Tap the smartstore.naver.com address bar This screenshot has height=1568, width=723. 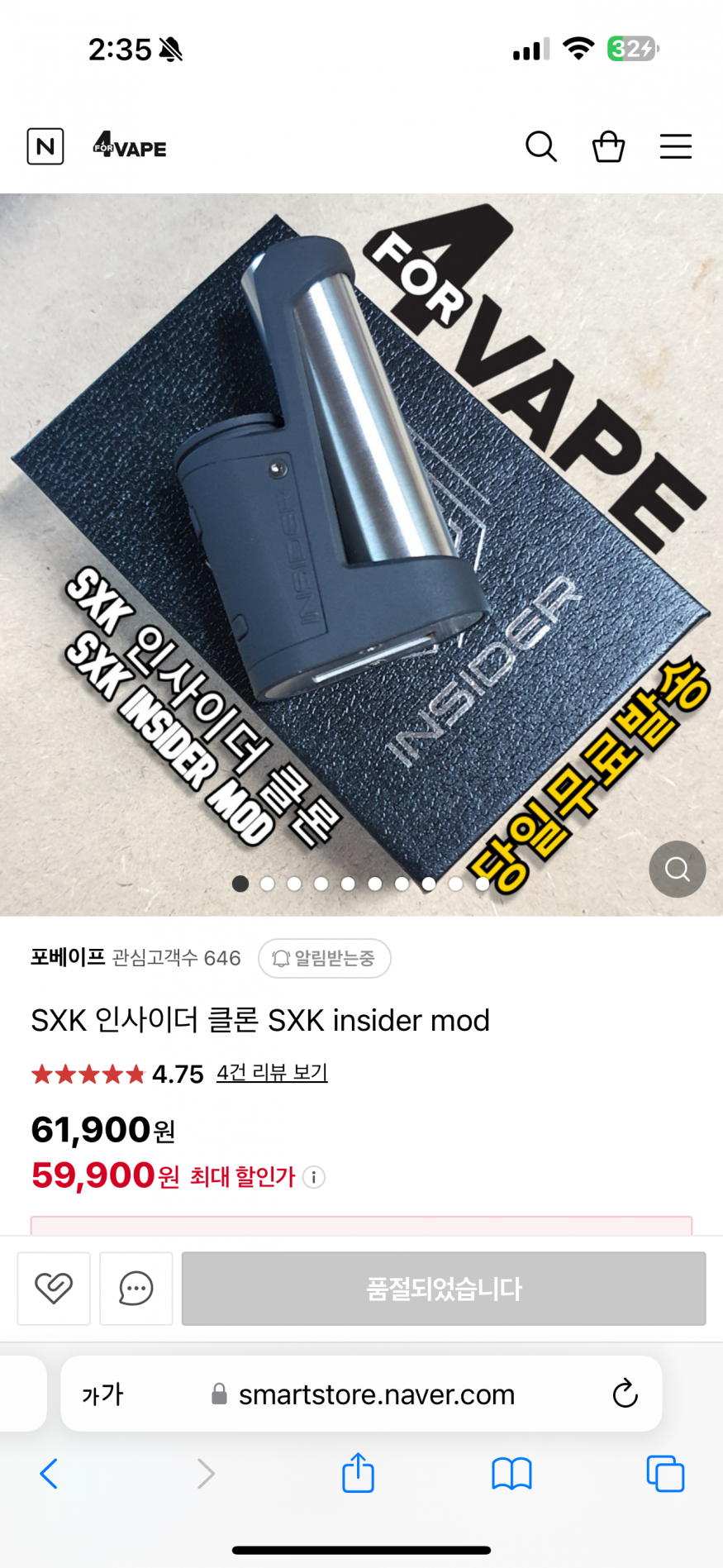click(x=376, y=1394)
